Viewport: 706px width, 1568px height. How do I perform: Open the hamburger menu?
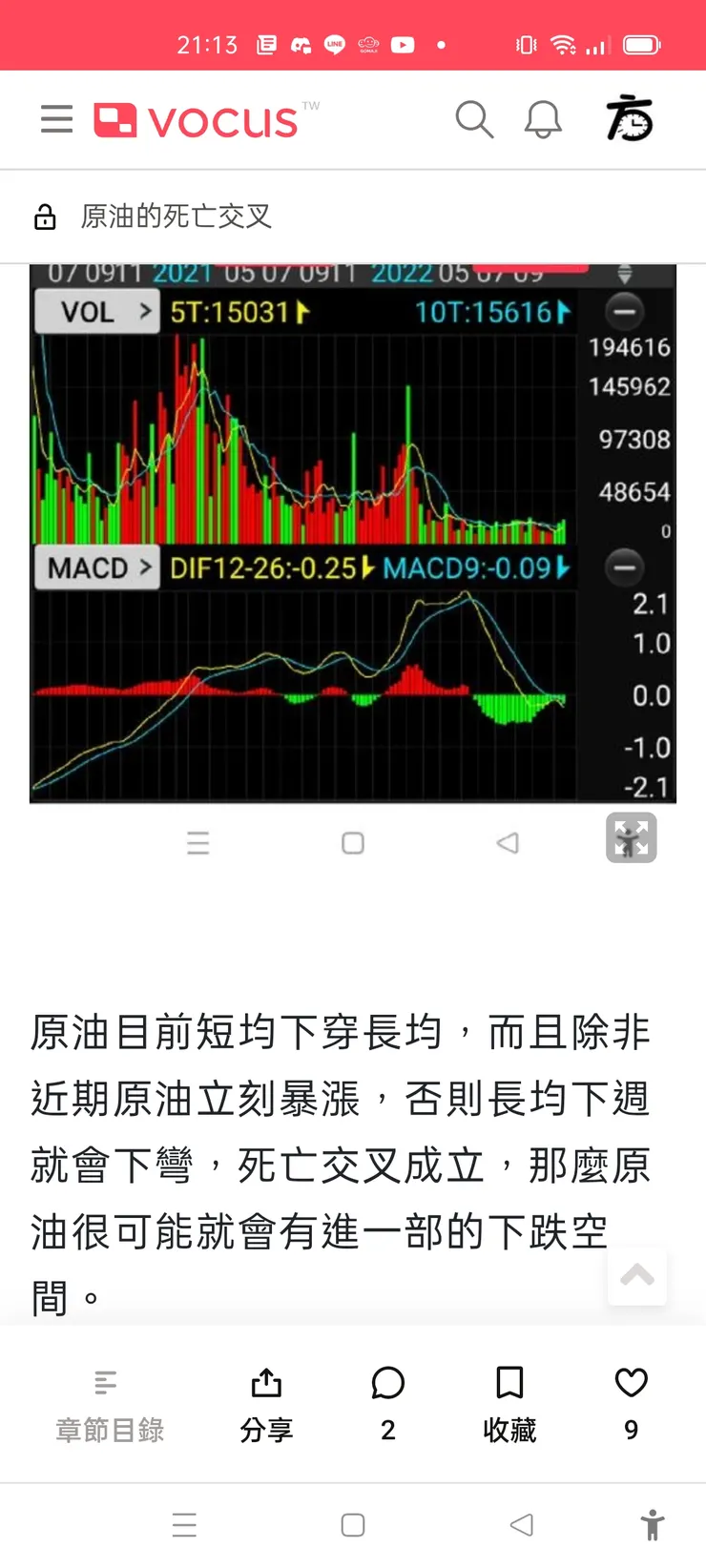point(56,119)
